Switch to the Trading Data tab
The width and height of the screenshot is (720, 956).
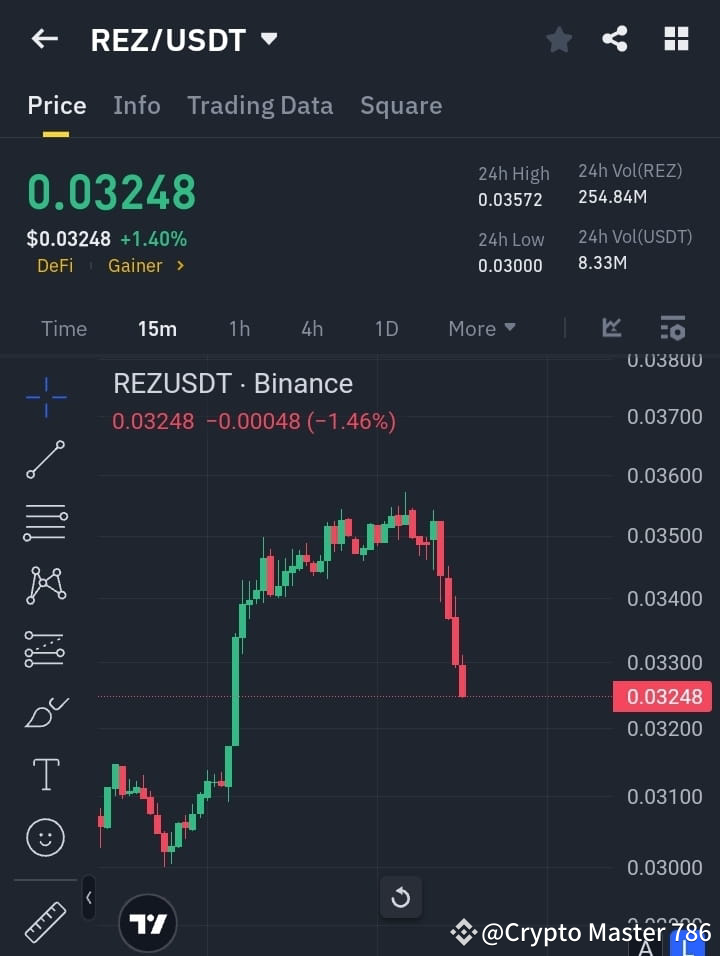click(260, 105)
